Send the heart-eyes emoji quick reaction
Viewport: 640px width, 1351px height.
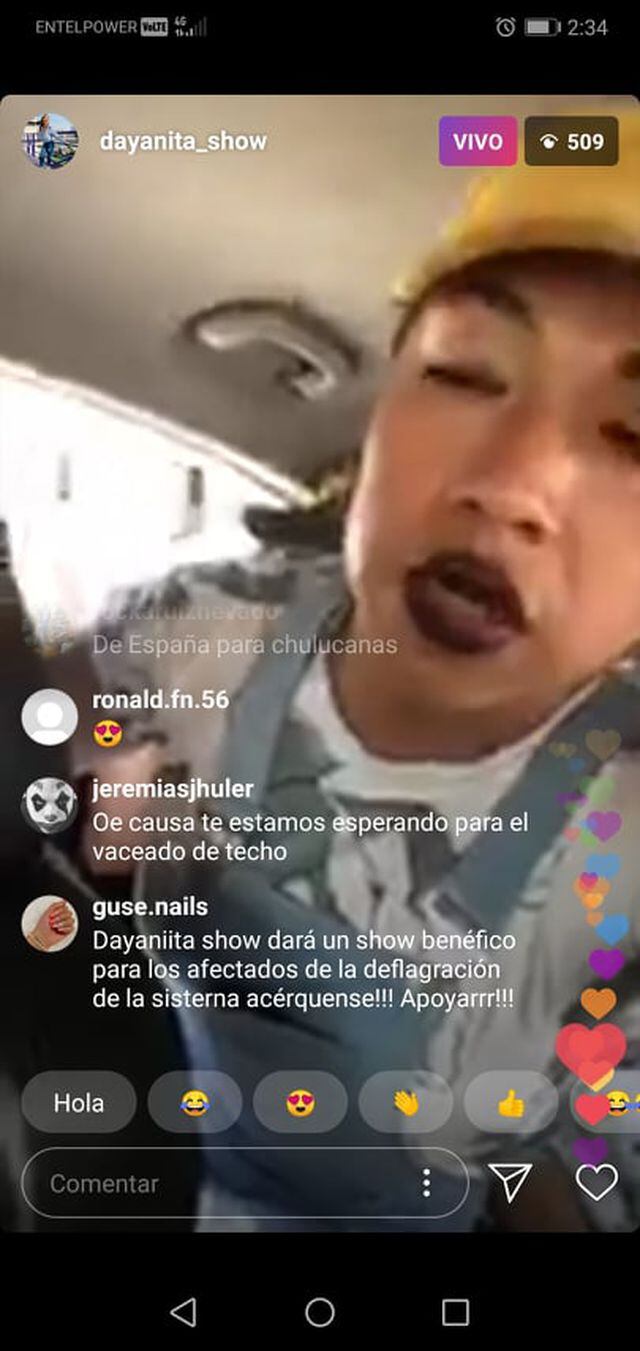coord(300,1103)
